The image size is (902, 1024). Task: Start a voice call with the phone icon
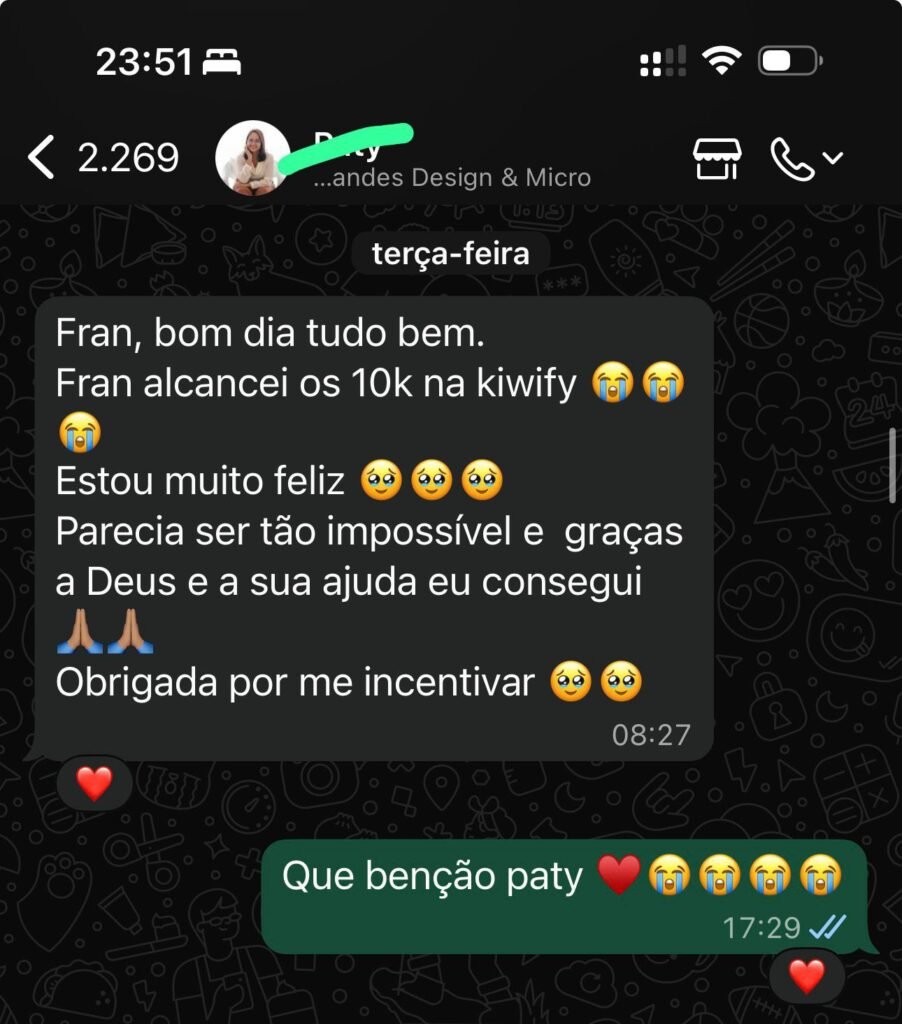[793, 158]
